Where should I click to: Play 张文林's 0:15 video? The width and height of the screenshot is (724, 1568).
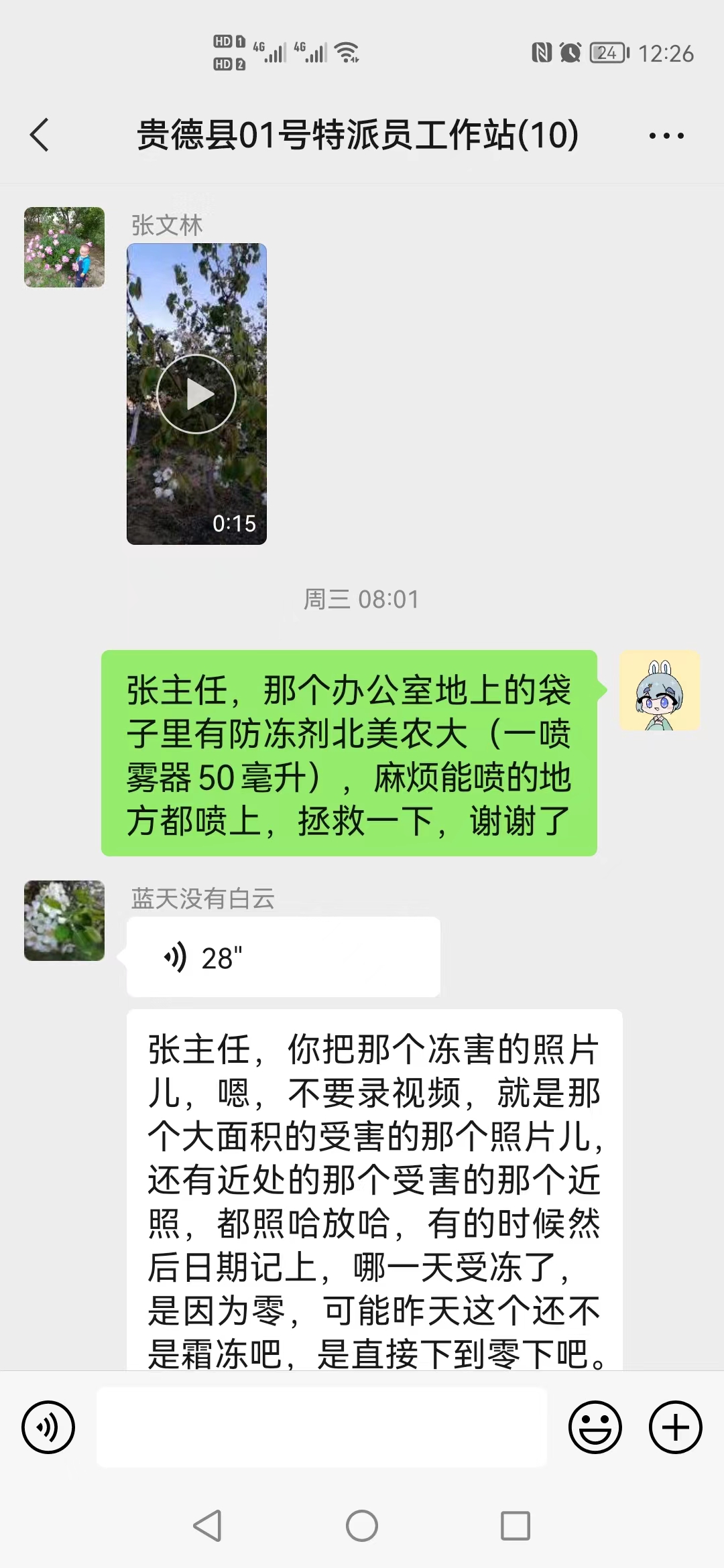click(196, 394)
